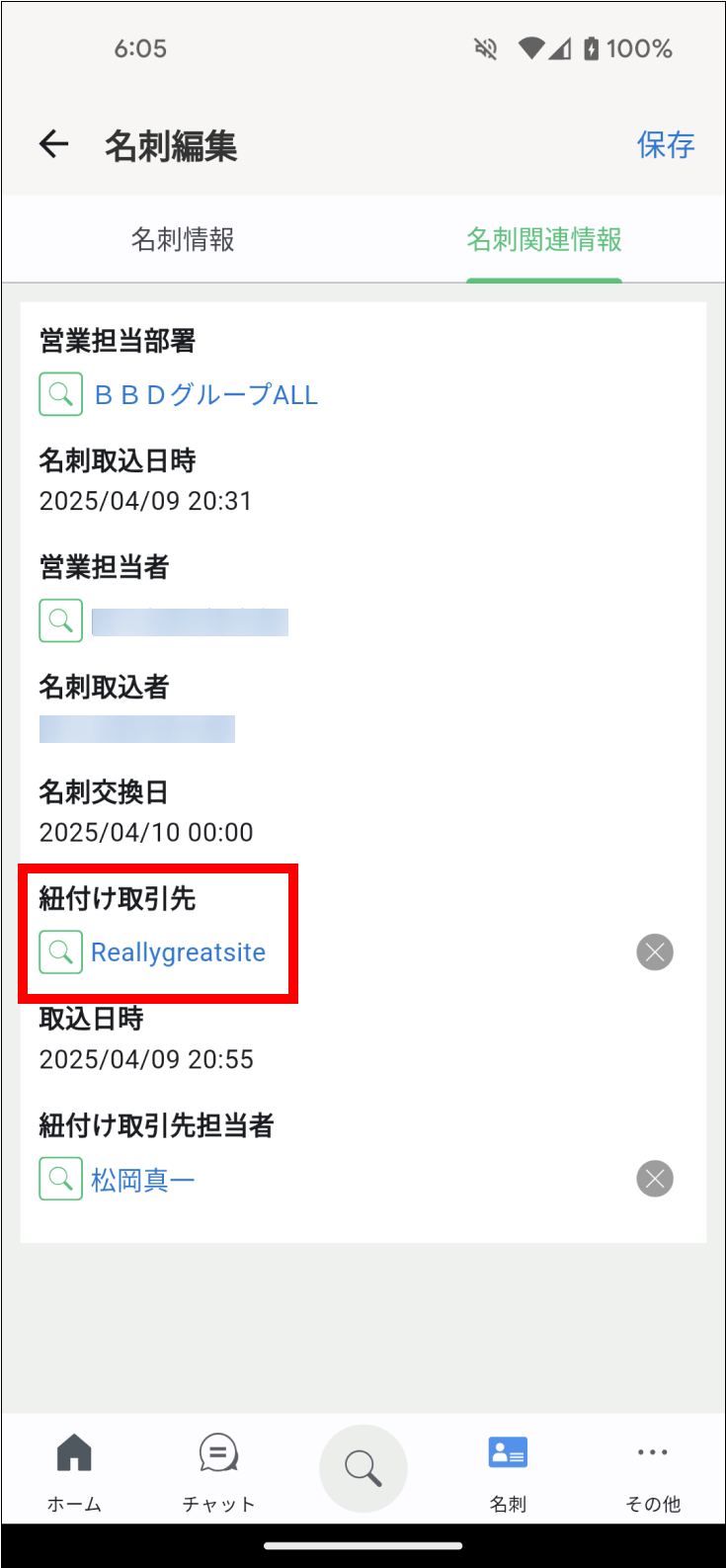
Task: Switch to the 名刺情報 tab
Action: point(183,239)
